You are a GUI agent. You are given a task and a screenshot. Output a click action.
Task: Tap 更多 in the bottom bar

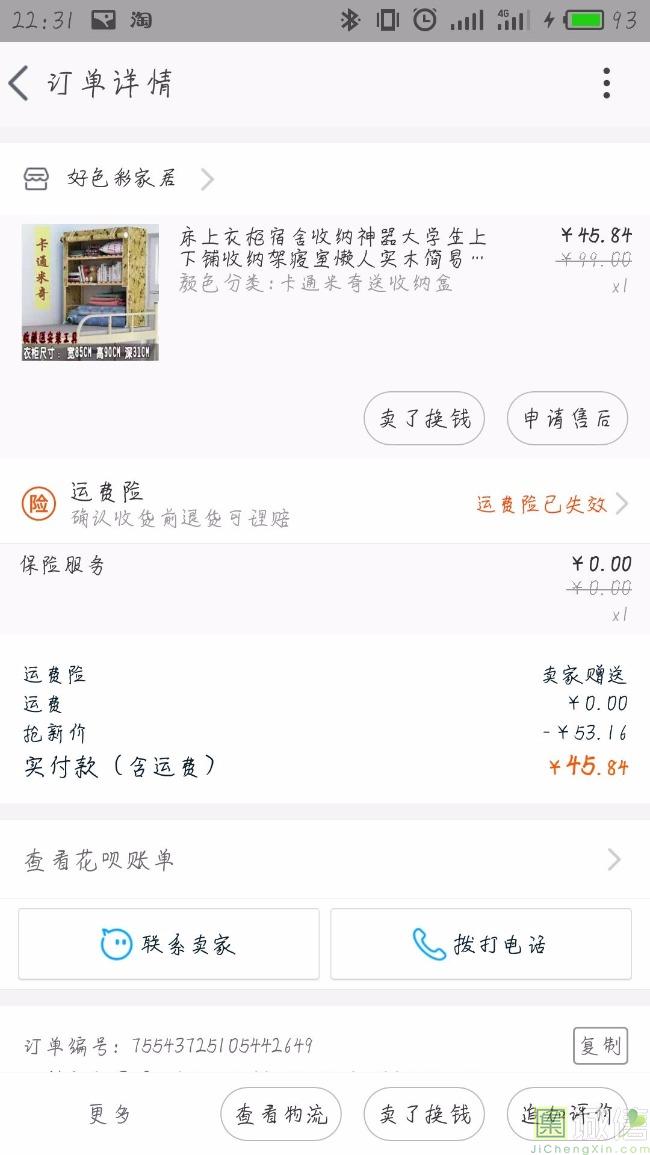pyautogui.click(x=109, y=1114)
